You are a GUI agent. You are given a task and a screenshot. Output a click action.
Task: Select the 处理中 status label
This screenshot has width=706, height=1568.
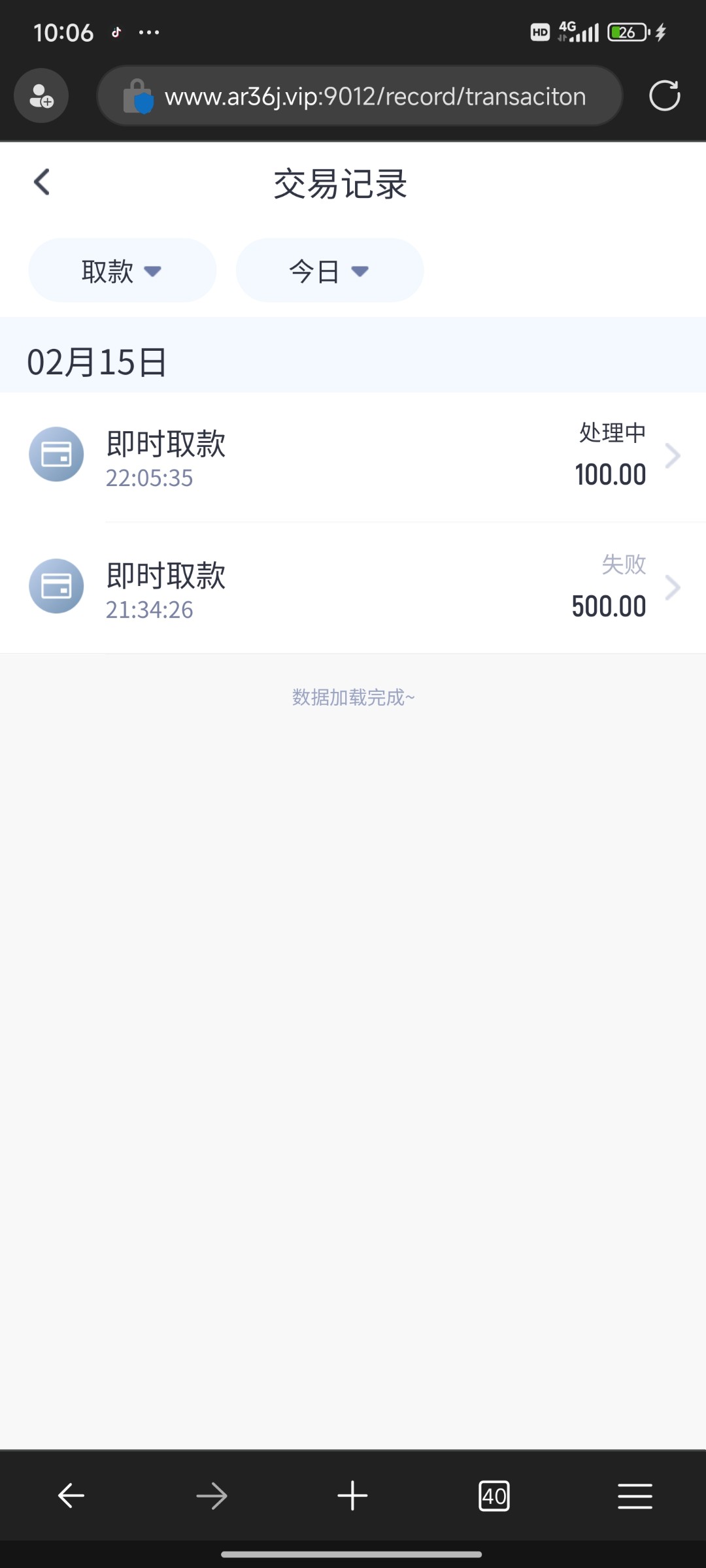point(611,431)
